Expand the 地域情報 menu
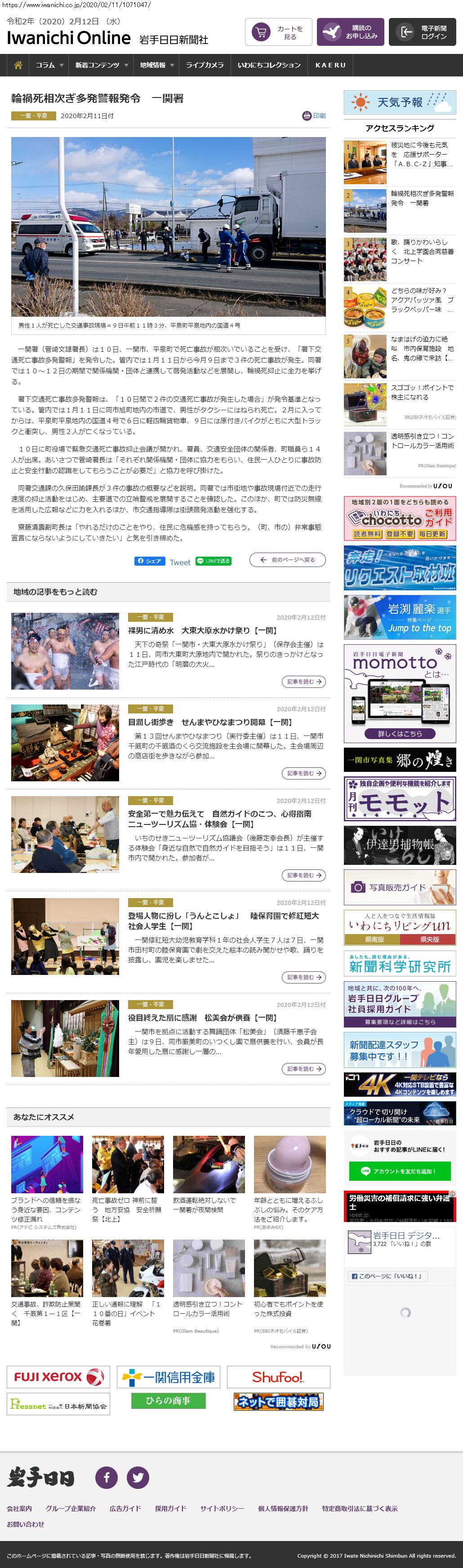 156,65
